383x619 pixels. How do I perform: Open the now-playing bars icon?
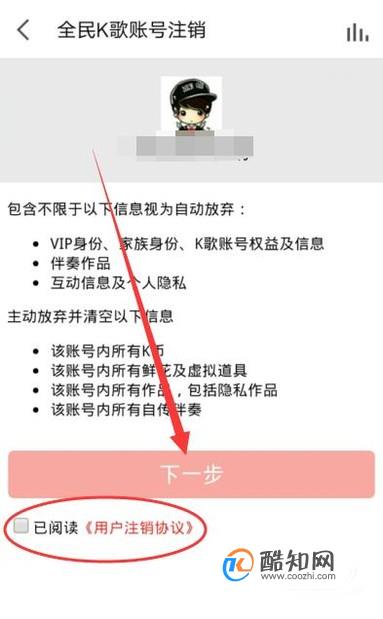coord(358,32)
